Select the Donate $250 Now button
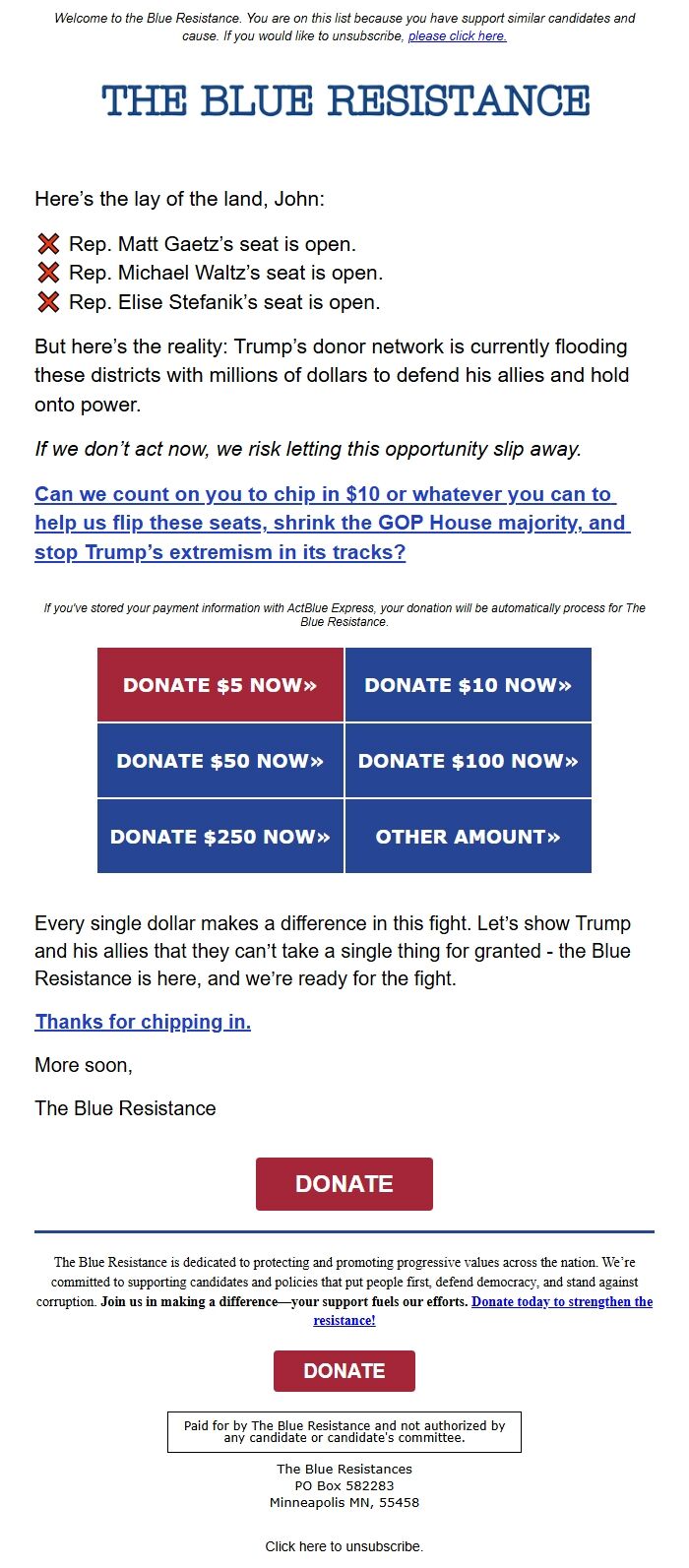Image resolution: width=689 pixels, height=1568 pixels. [220, 837]
